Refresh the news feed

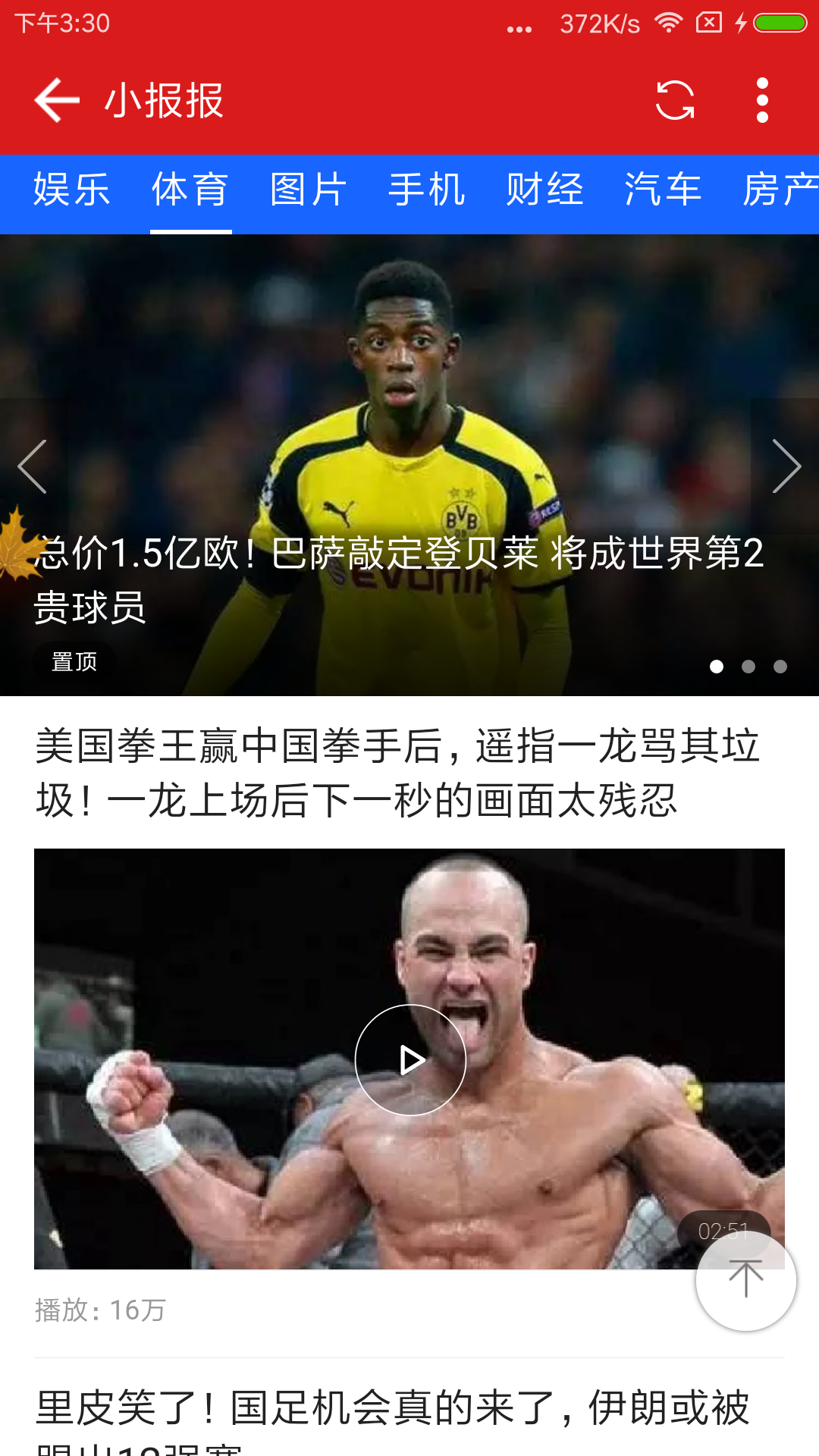pyautogui.click(x=675, y=100)
